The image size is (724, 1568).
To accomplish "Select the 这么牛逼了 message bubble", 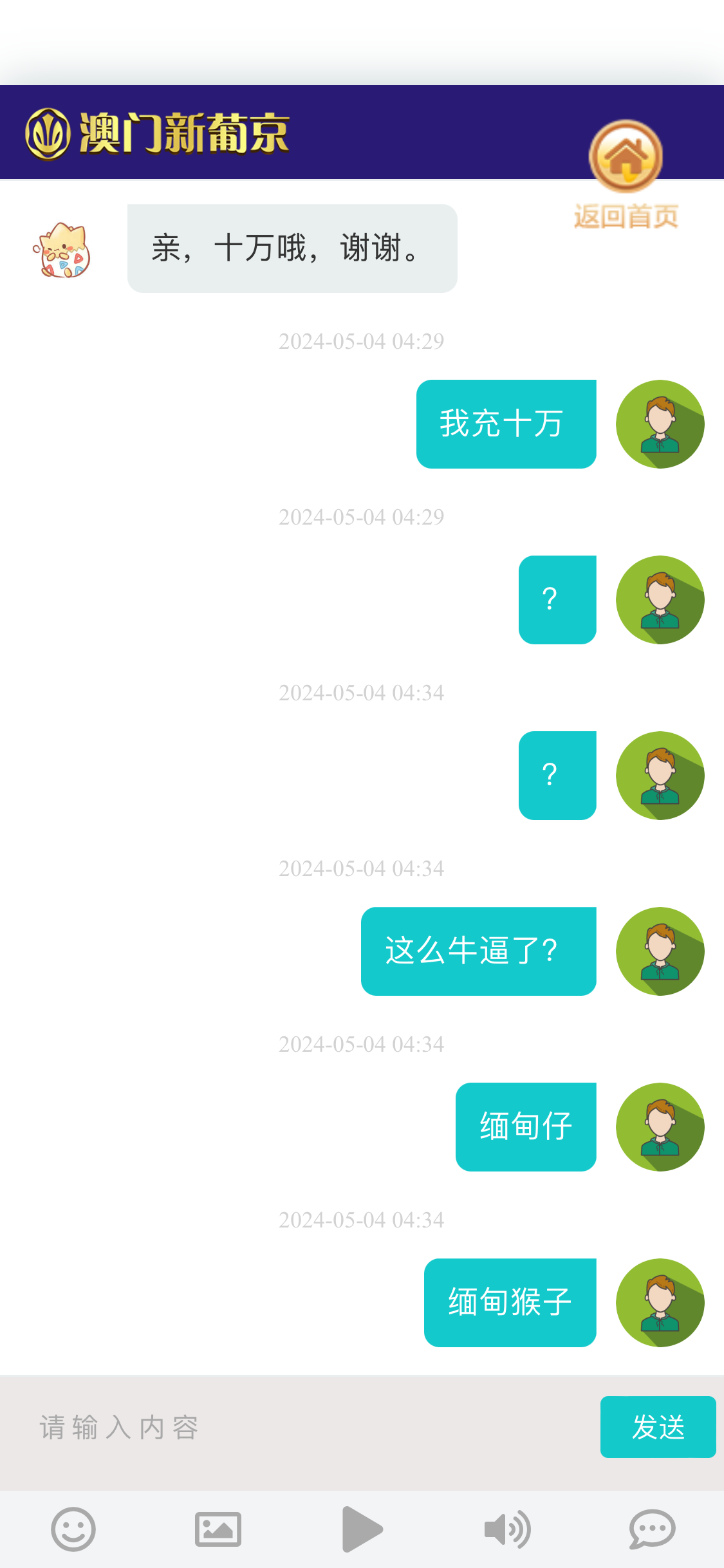I will click(479, 951).
